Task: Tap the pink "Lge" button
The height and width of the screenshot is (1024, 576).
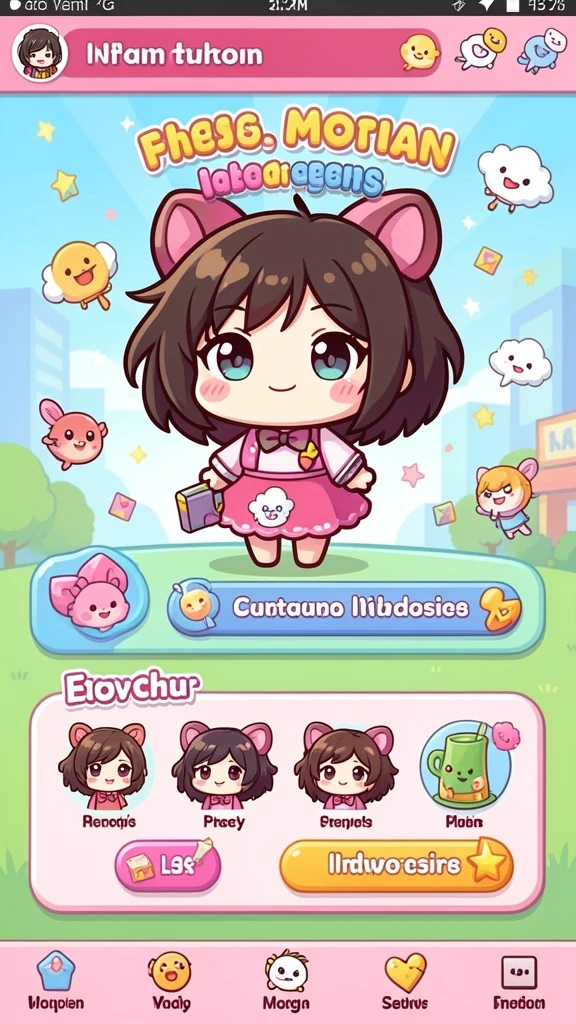Action: pyautogui.click(x=168, y=866)
